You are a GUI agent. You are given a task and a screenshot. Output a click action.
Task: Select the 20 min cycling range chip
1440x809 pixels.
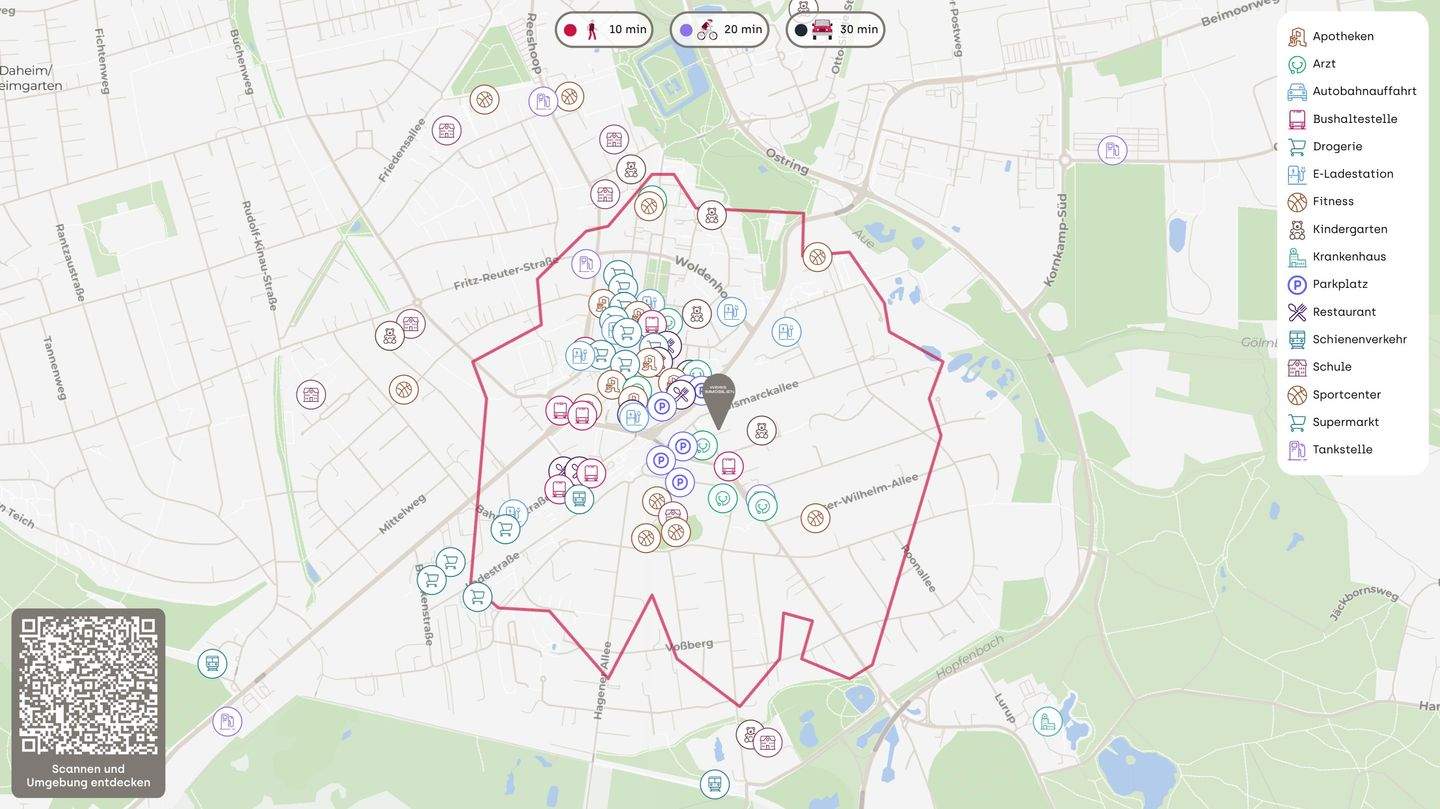pos(719,30)
